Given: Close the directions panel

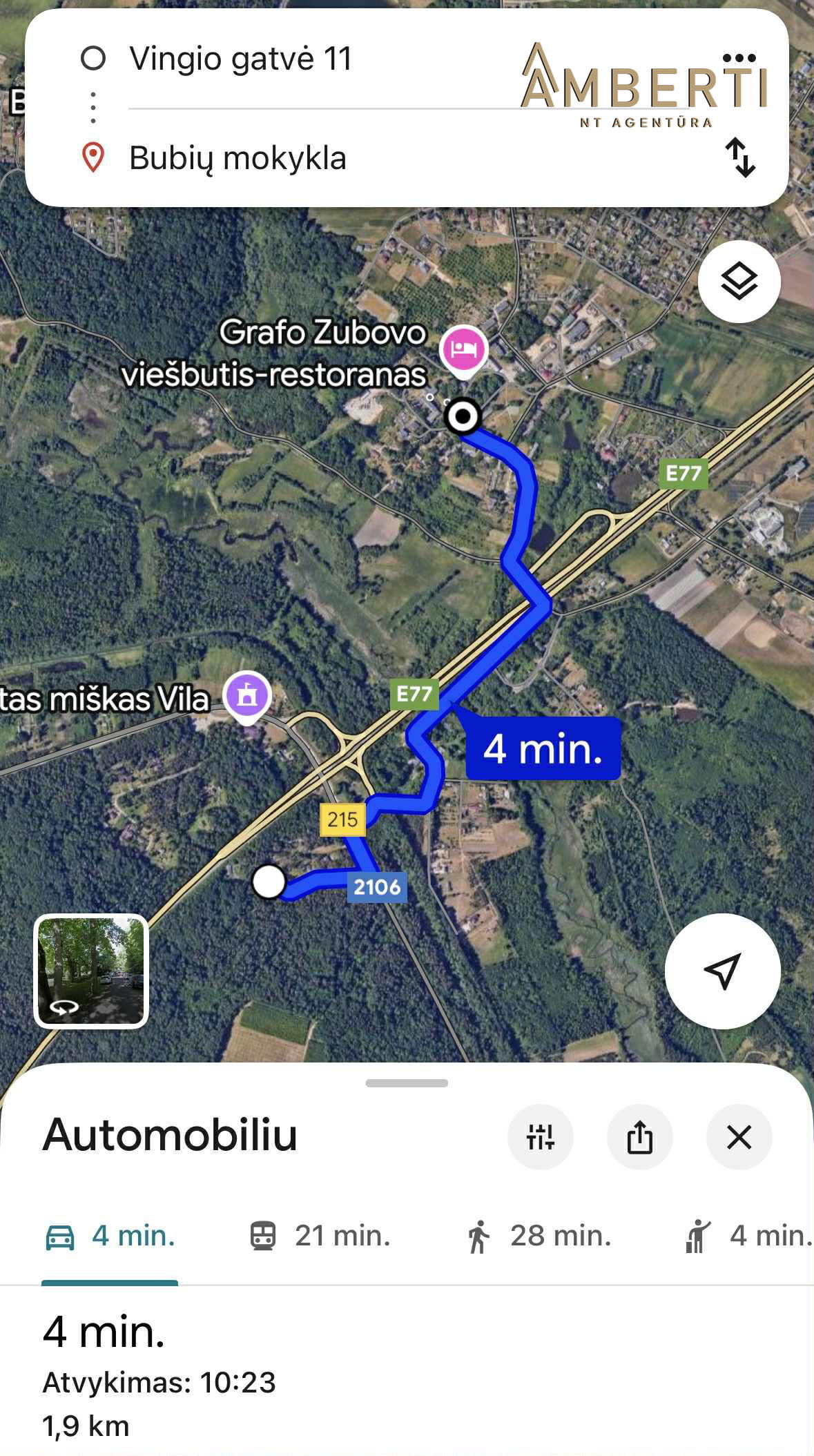Looking at the screenshot, I should coord(739,1136).
